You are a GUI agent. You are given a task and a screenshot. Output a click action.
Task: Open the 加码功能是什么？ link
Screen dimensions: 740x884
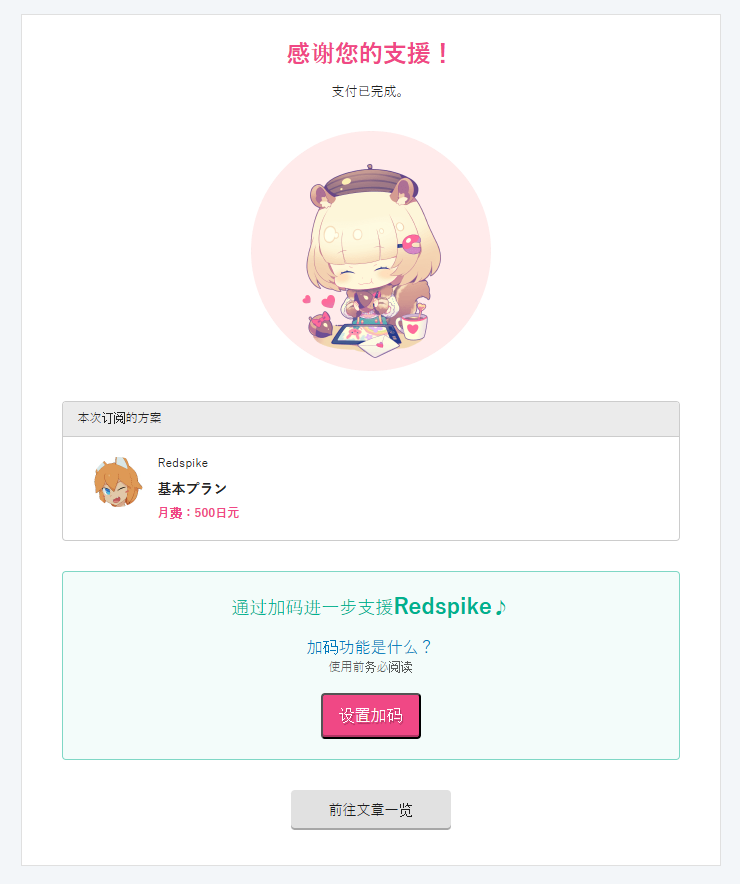click(x=370, y=647)
